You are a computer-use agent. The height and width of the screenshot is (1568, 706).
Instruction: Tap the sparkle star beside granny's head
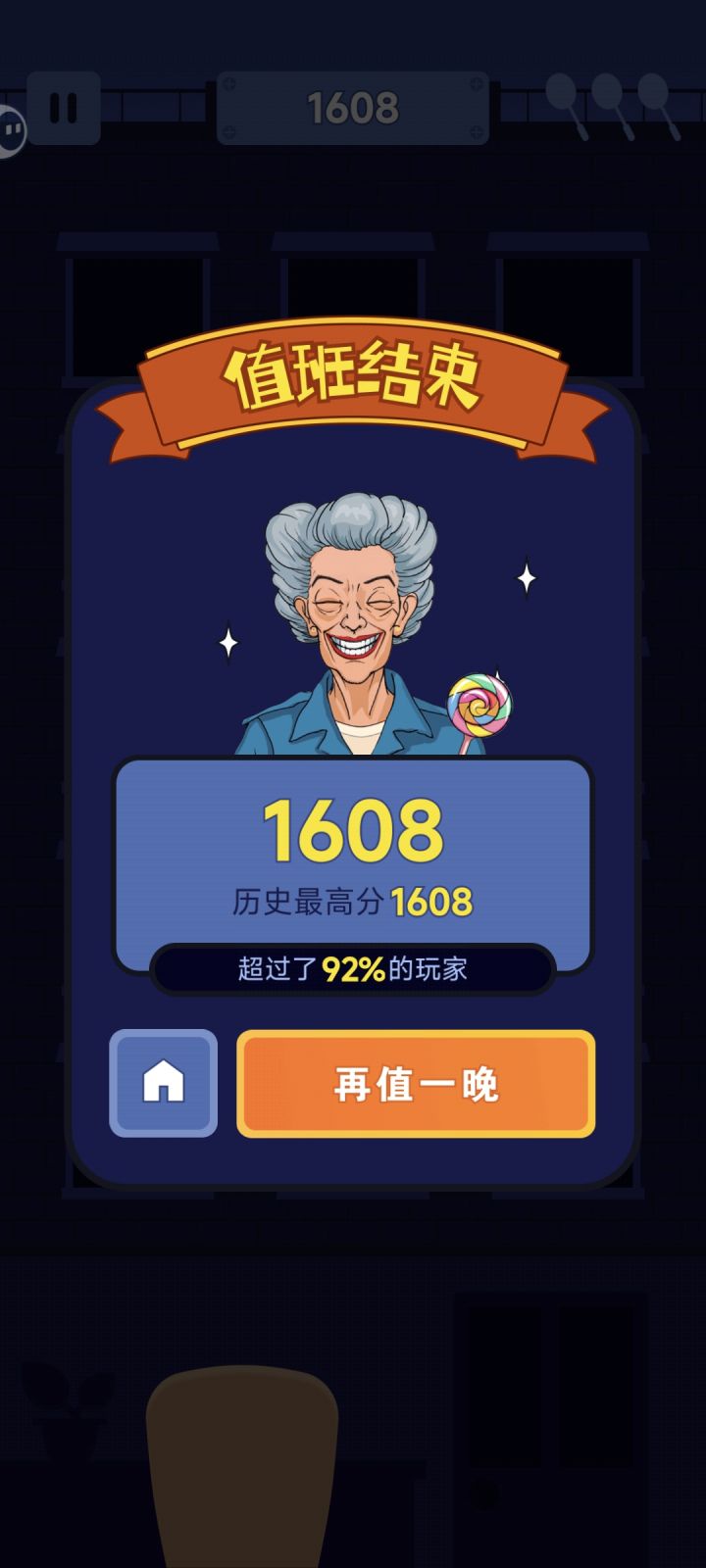click(227, 642)
